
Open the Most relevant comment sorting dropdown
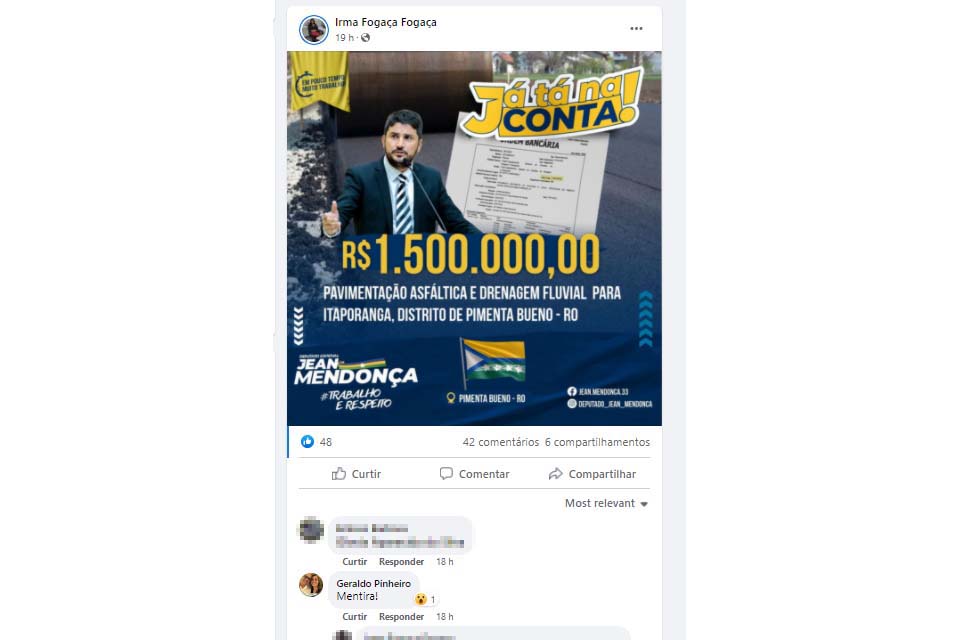tap(606, 503)
